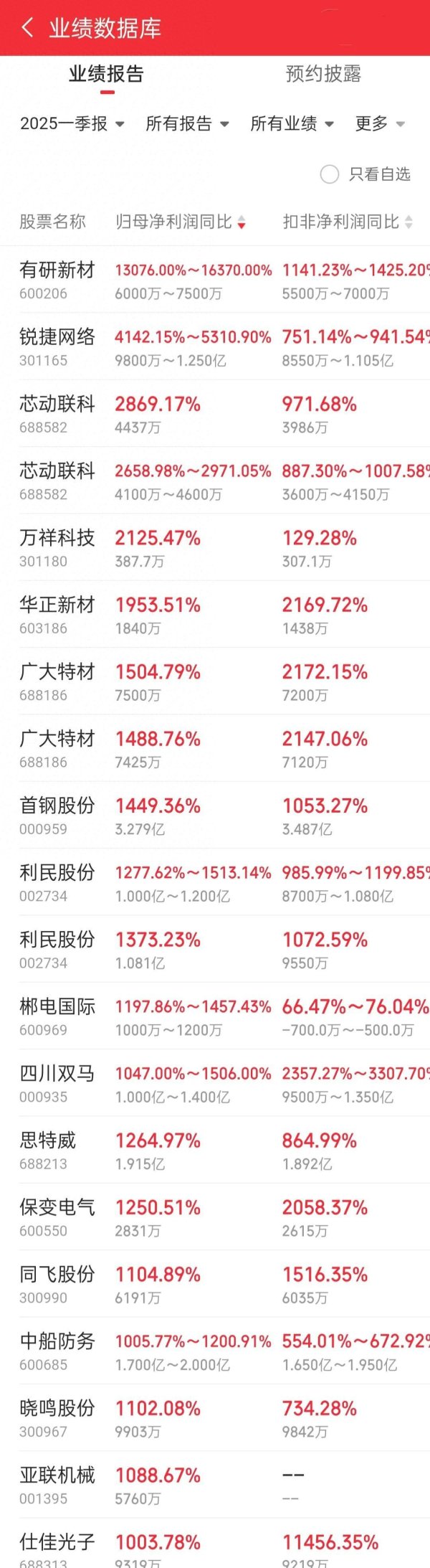430x1568 pixels.
Task: Go back from 业绩数据库
Action: coord(27,28)
